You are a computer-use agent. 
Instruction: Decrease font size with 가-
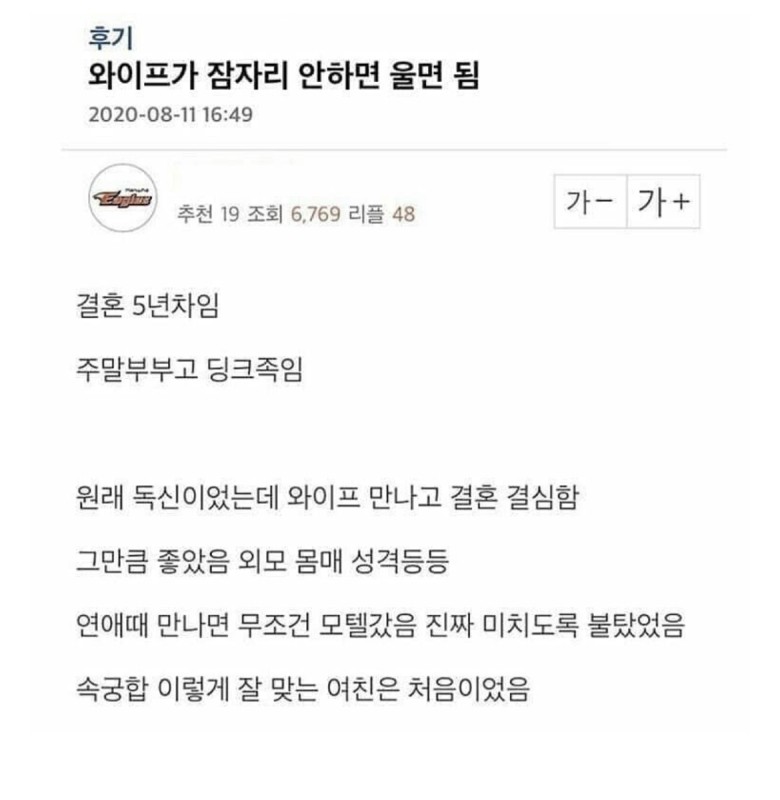tap(590, 202)
